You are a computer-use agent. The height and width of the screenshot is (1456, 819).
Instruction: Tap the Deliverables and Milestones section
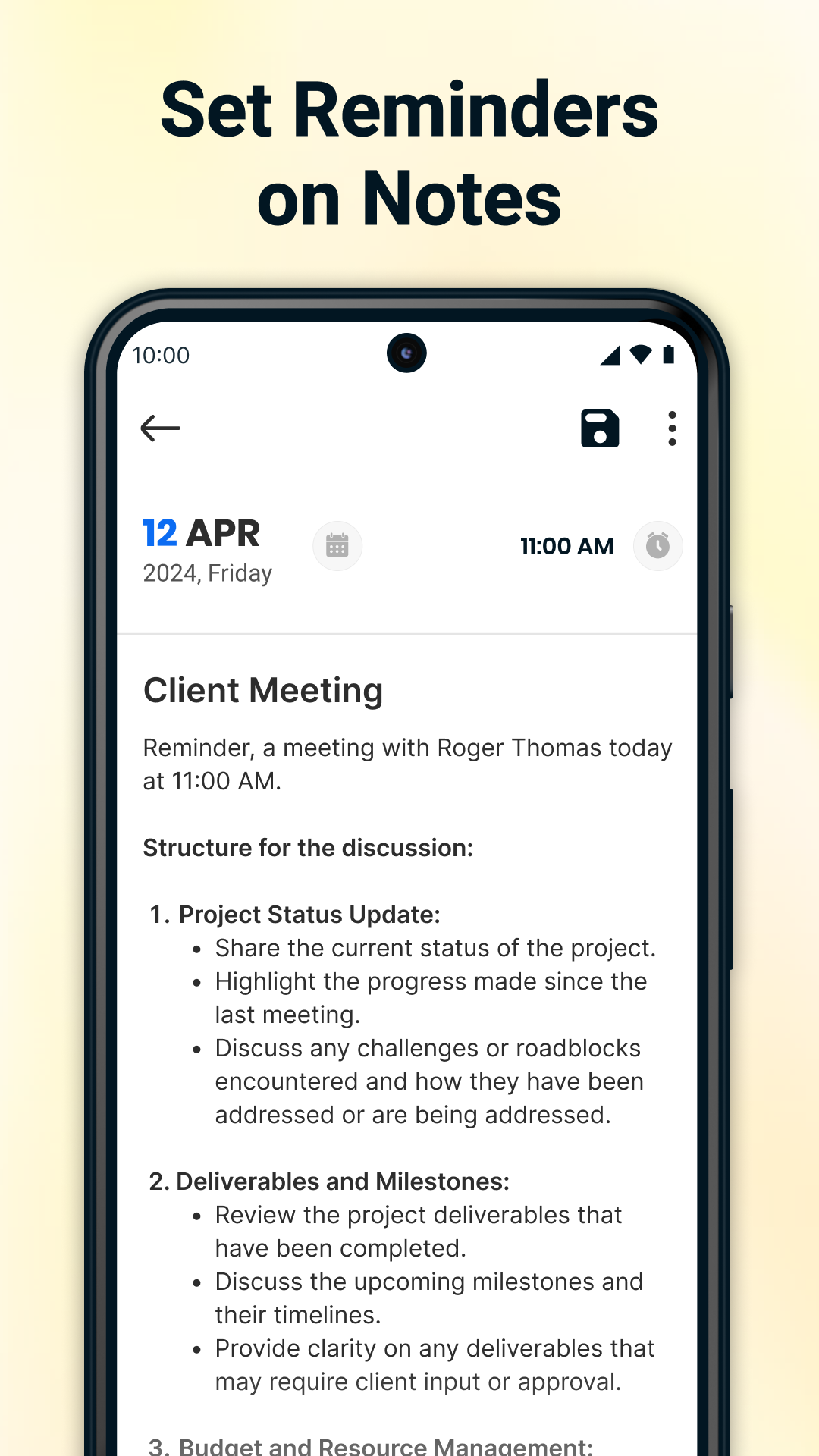coord(330,1181)
